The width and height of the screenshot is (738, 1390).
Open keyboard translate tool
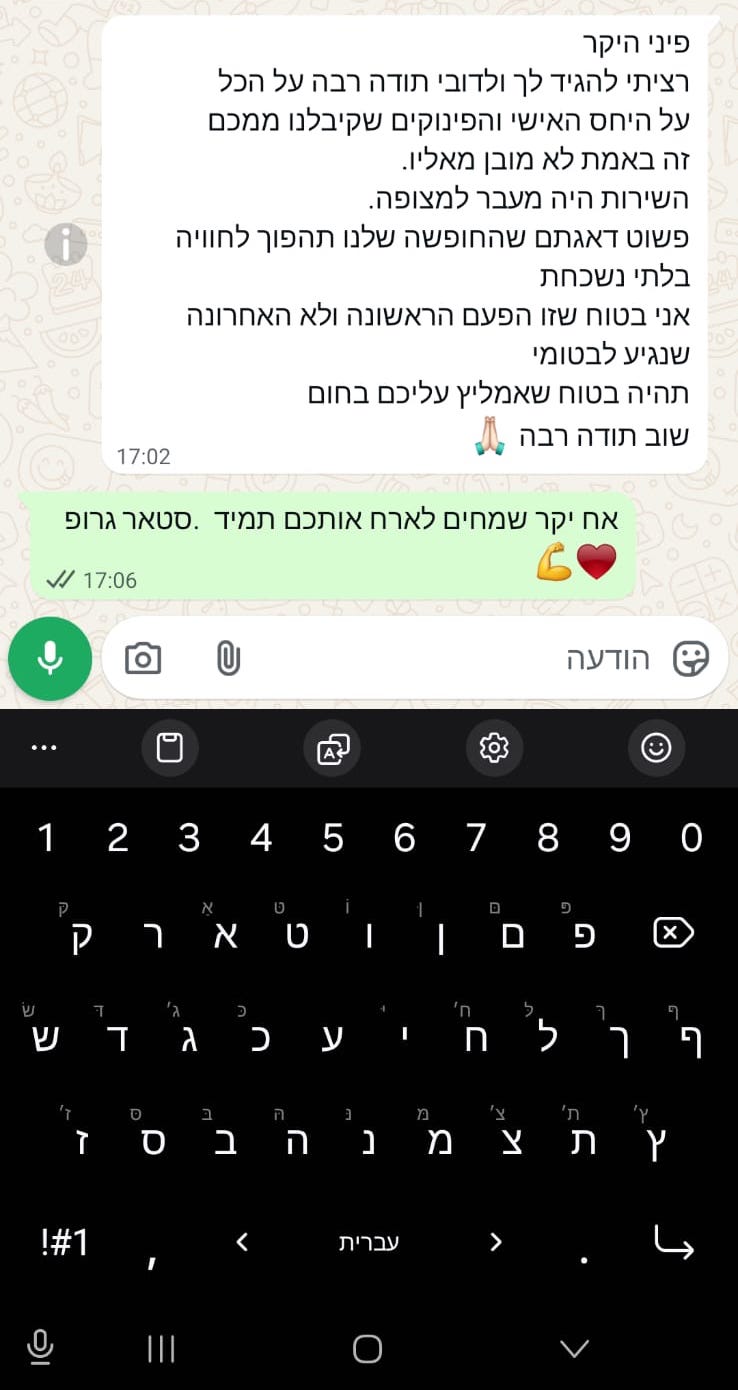coord(332,748)
